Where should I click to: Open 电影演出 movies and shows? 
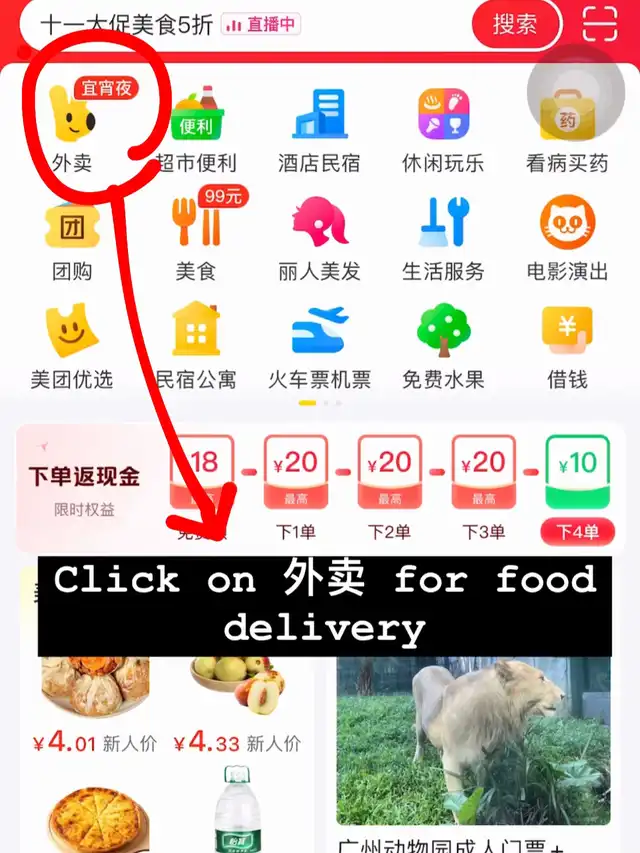pos(567,239)
